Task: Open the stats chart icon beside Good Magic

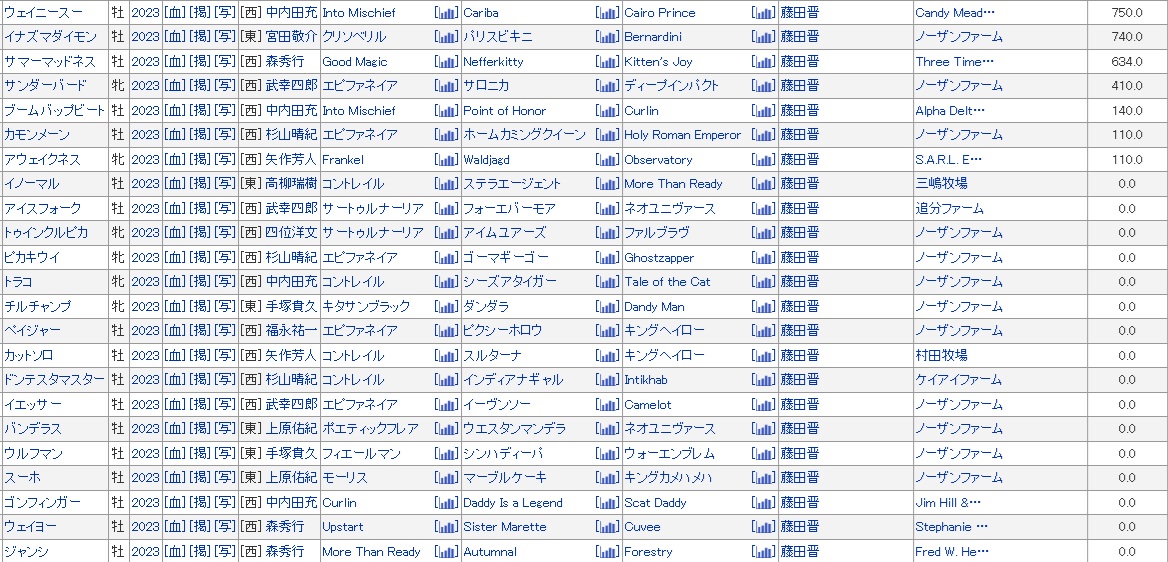Action: pos(446,61)
